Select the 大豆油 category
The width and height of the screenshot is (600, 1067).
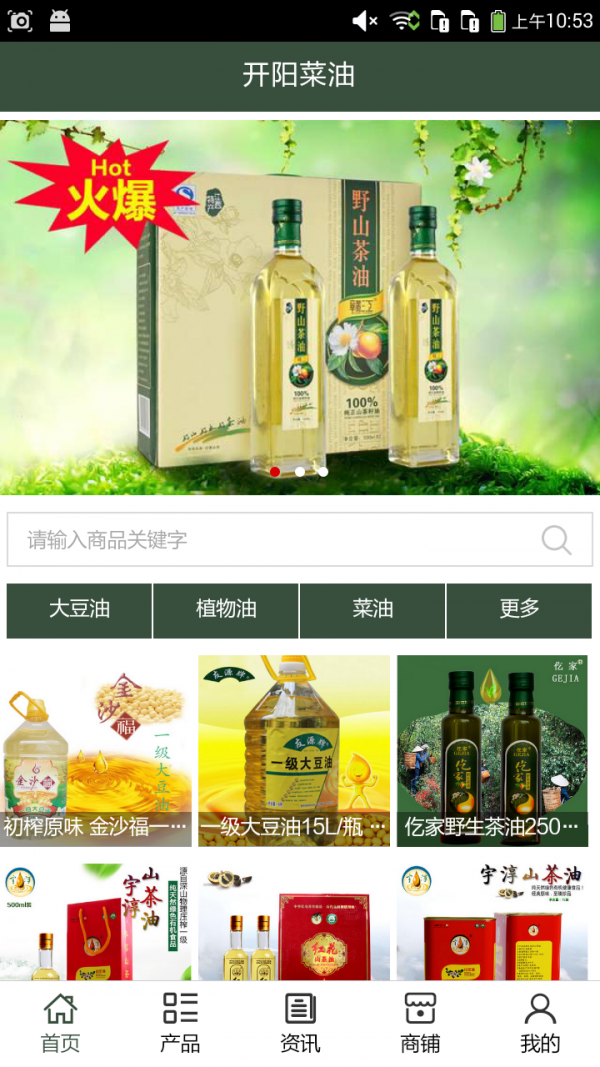79,610
